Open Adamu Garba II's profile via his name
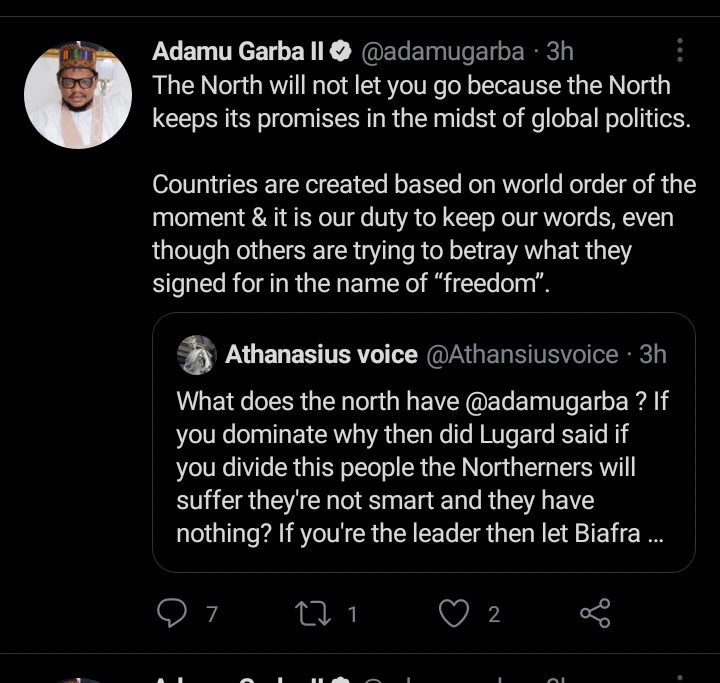 (240, 50)
